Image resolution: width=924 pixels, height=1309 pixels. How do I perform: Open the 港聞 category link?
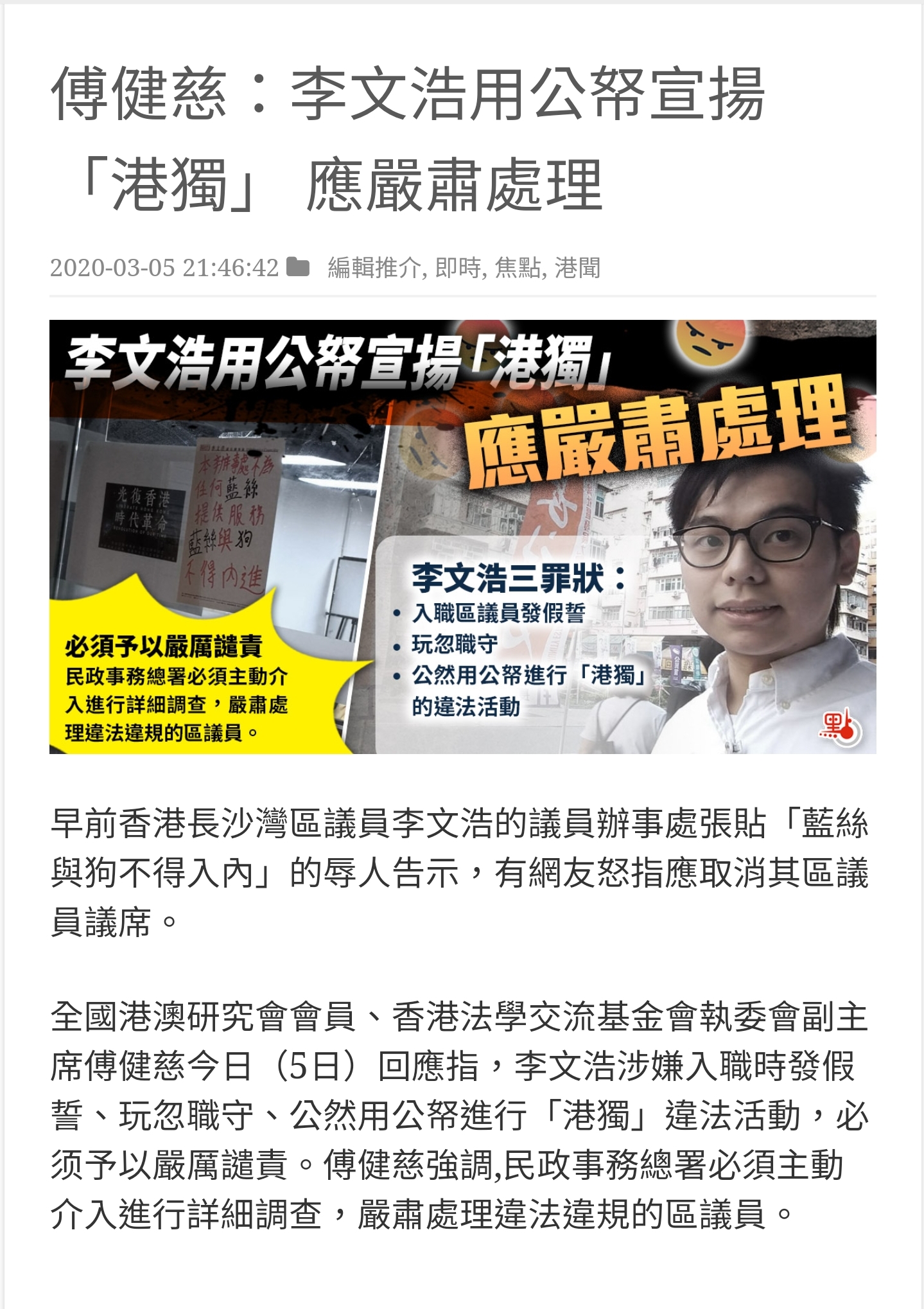[x=577, y=267]
